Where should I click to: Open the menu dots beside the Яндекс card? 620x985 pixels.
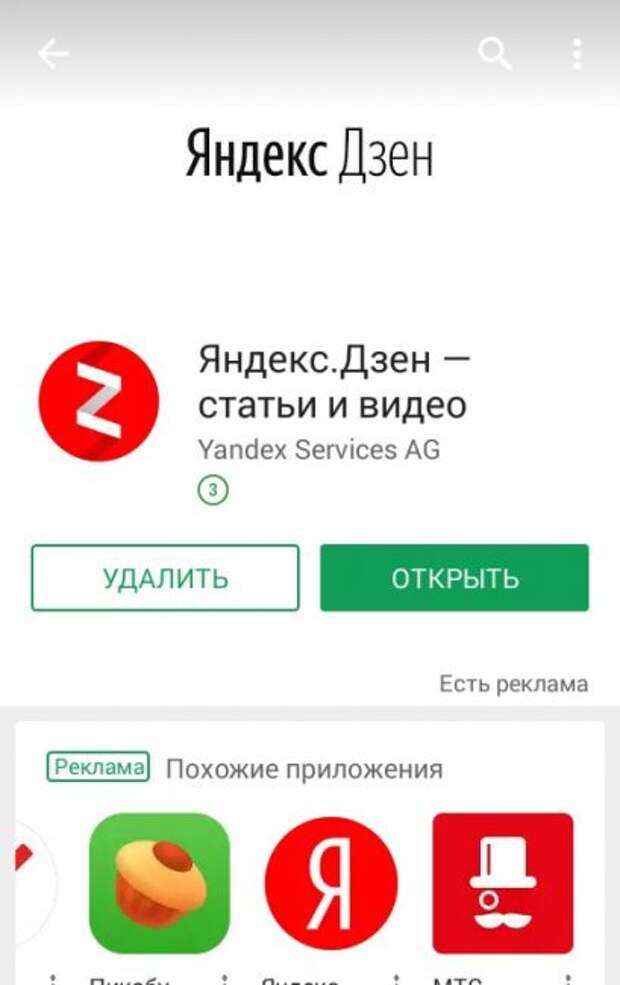397,978
